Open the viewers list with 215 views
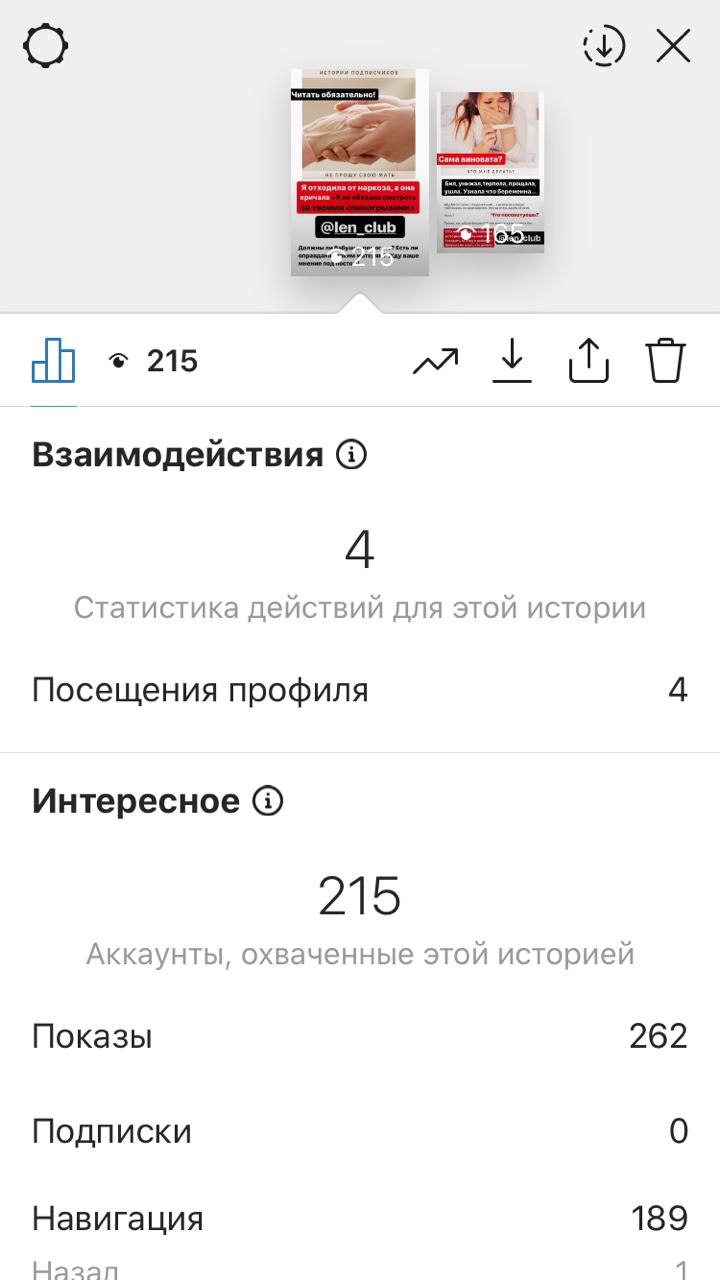720x1280 pixels. coord(153,361)
